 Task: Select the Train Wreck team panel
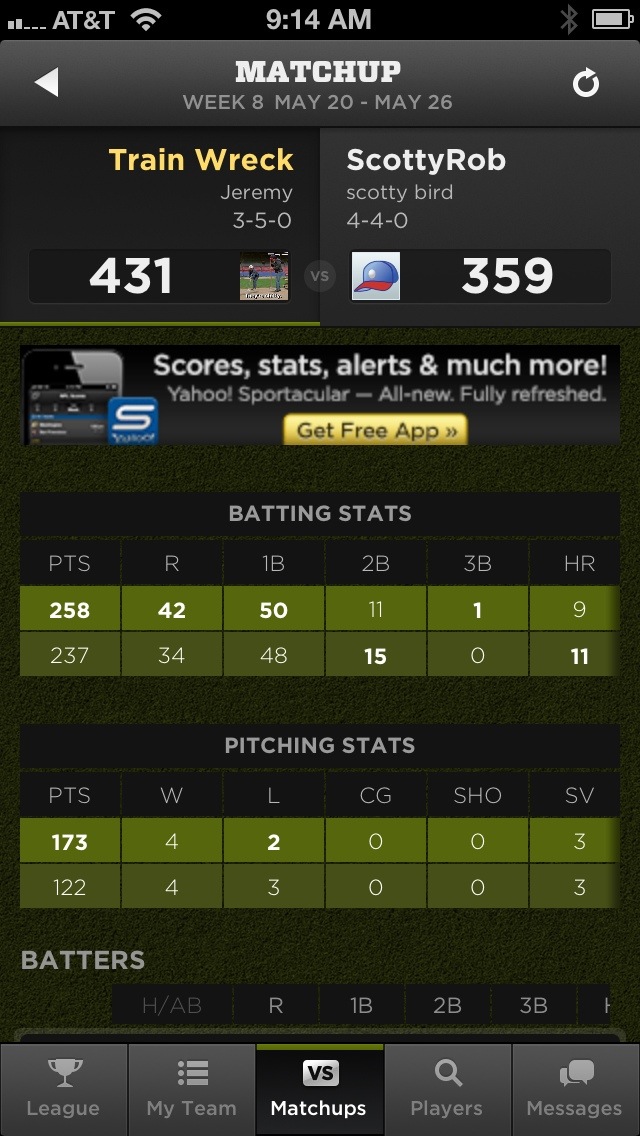click(x=160, y=225)
